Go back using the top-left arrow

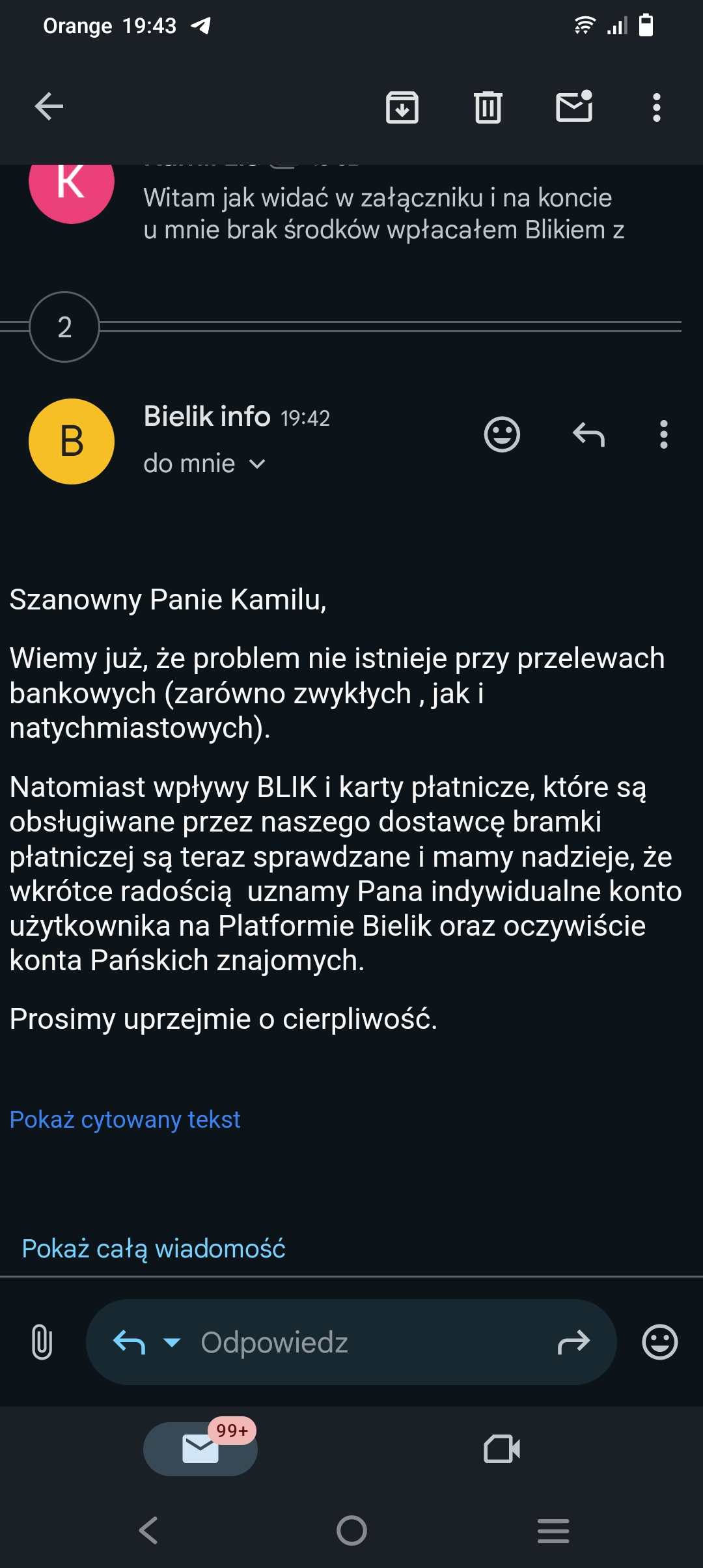click(x=49, y=107)
